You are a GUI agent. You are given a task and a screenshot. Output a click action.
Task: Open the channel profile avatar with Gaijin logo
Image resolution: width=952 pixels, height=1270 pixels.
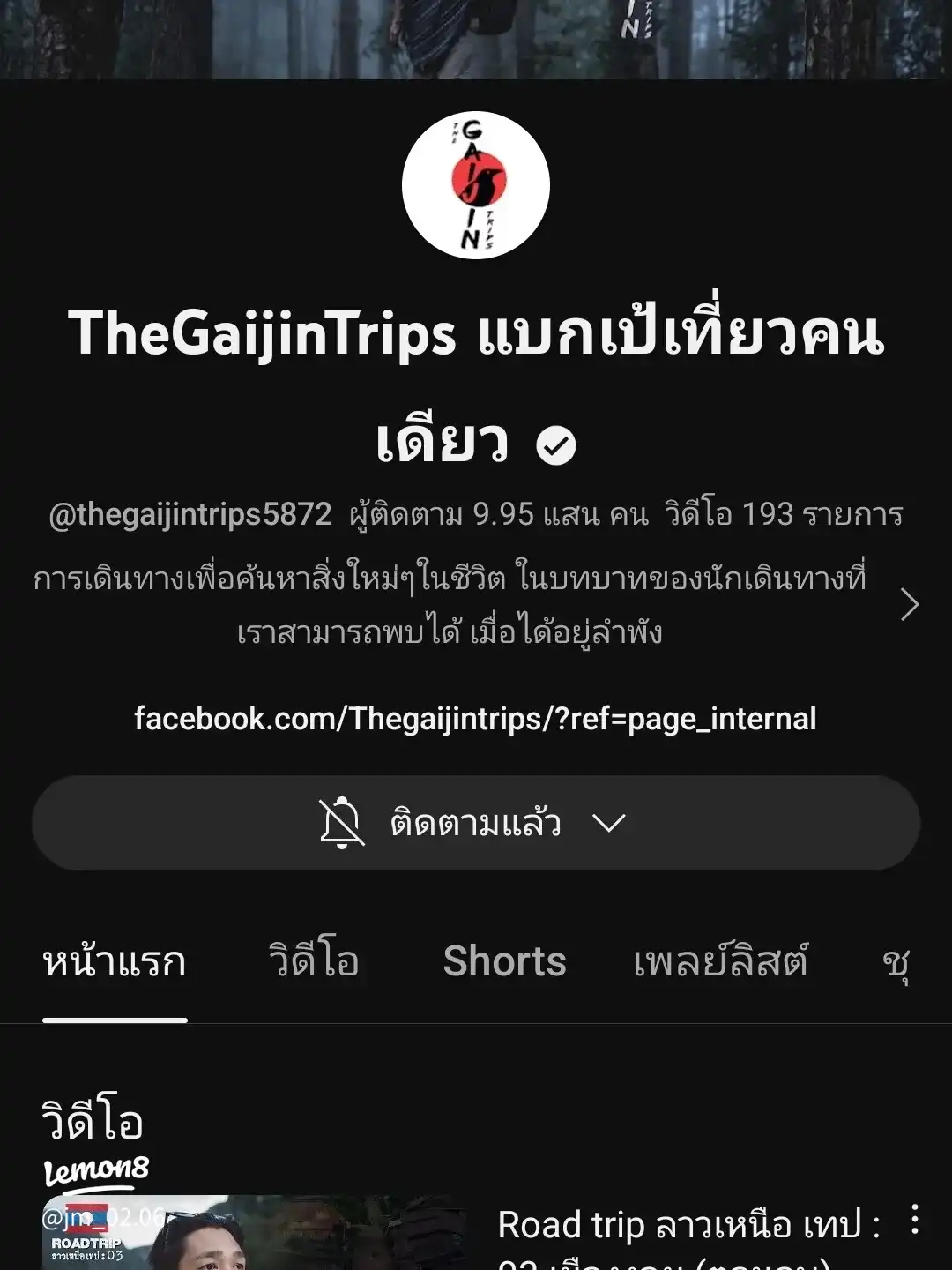pos(475,185)
